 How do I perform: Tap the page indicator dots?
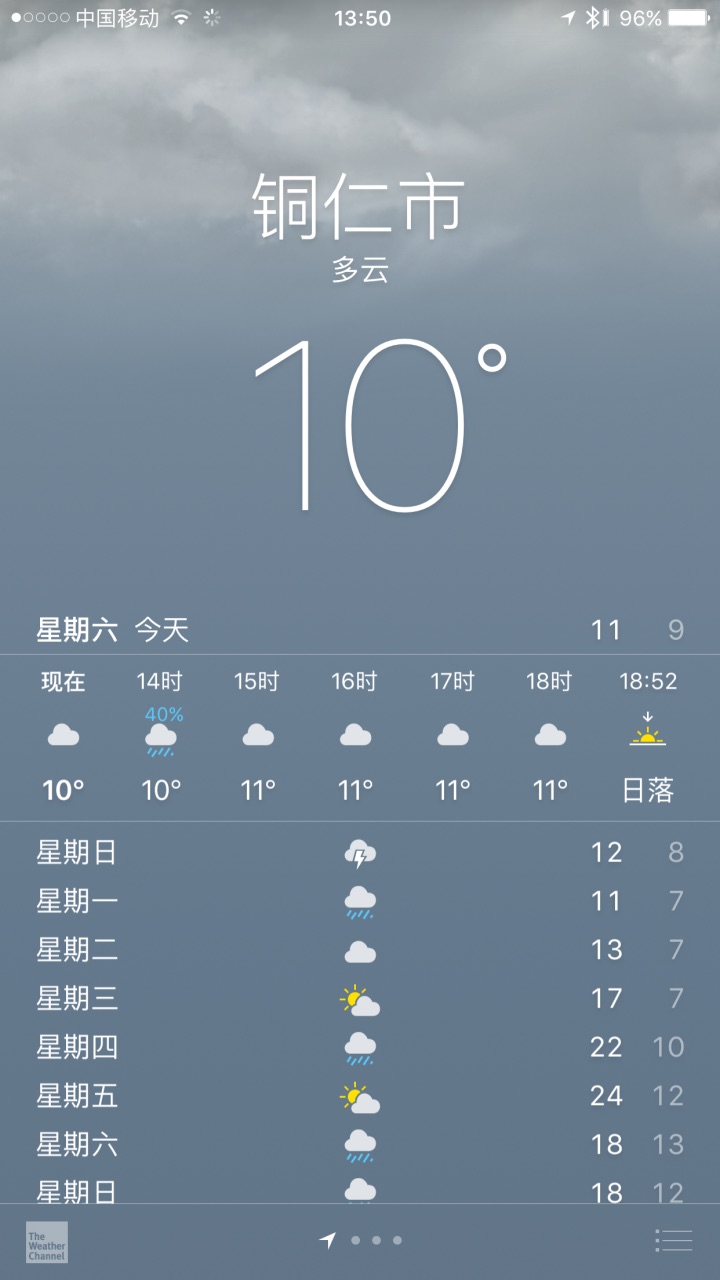[361, 1240]
